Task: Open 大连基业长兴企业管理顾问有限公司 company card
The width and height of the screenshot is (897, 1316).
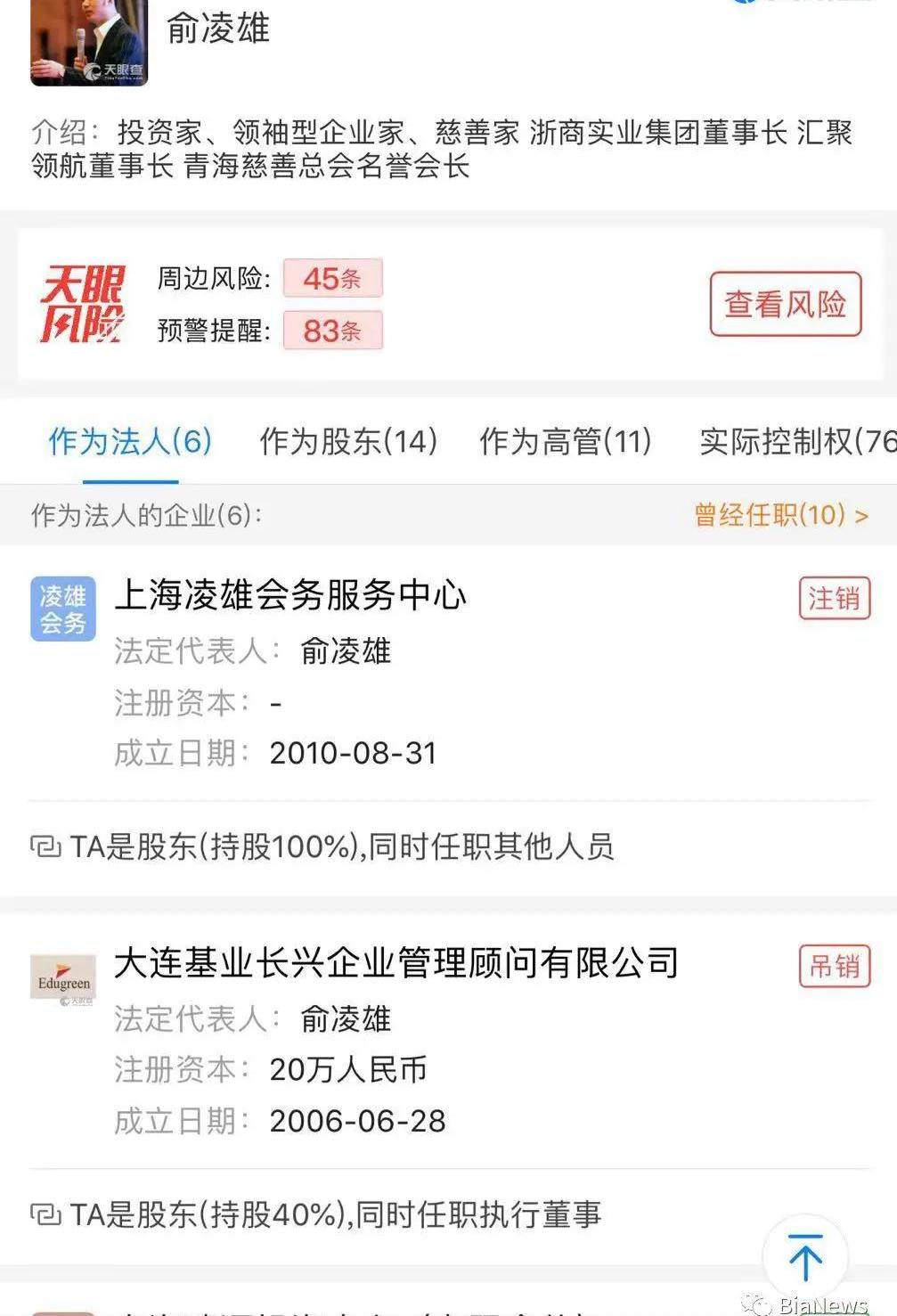Action: [x=396, y=963]
